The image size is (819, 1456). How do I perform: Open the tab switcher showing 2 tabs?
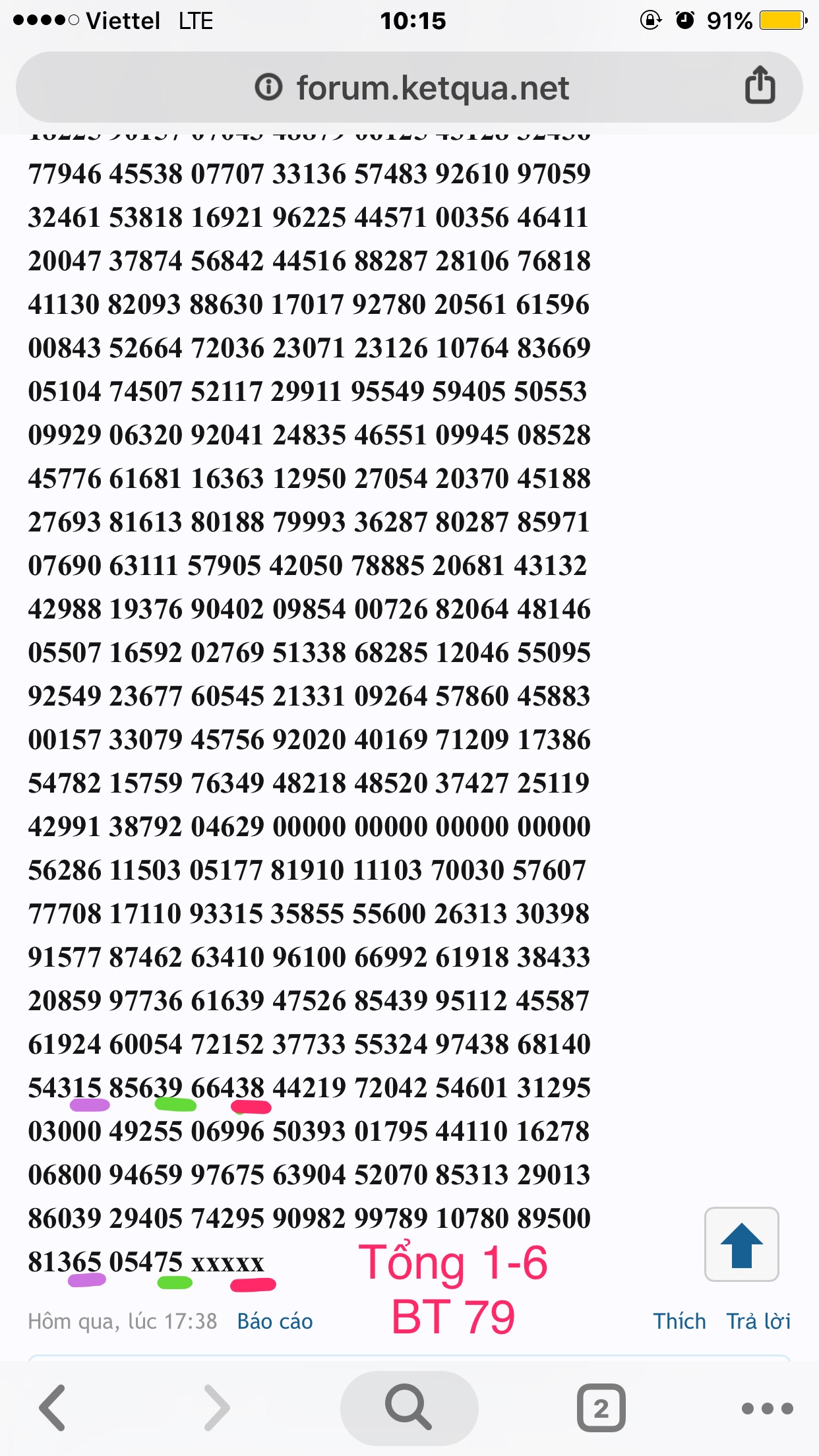[x=601, y=1408]
